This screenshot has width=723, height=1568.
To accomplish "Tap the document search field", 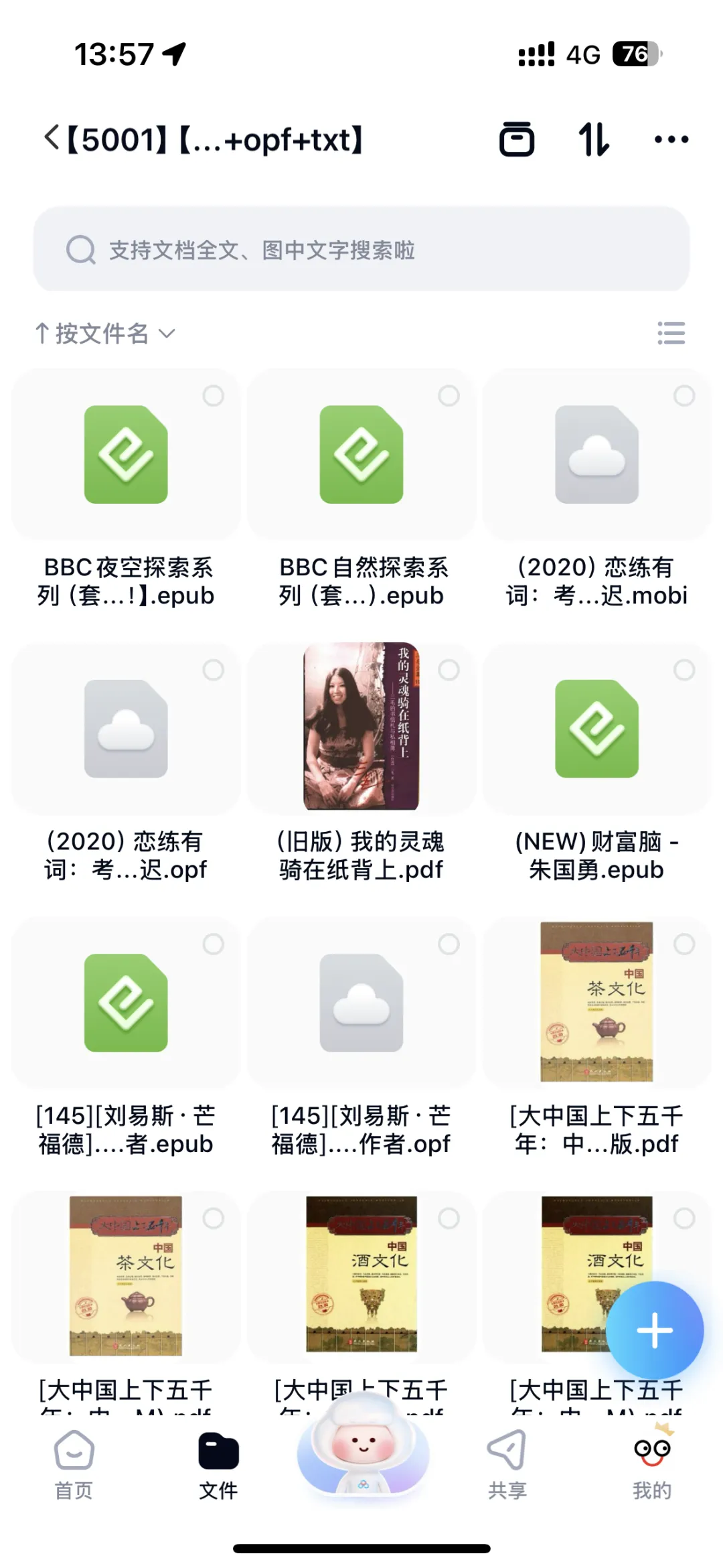I will point(361,249).
